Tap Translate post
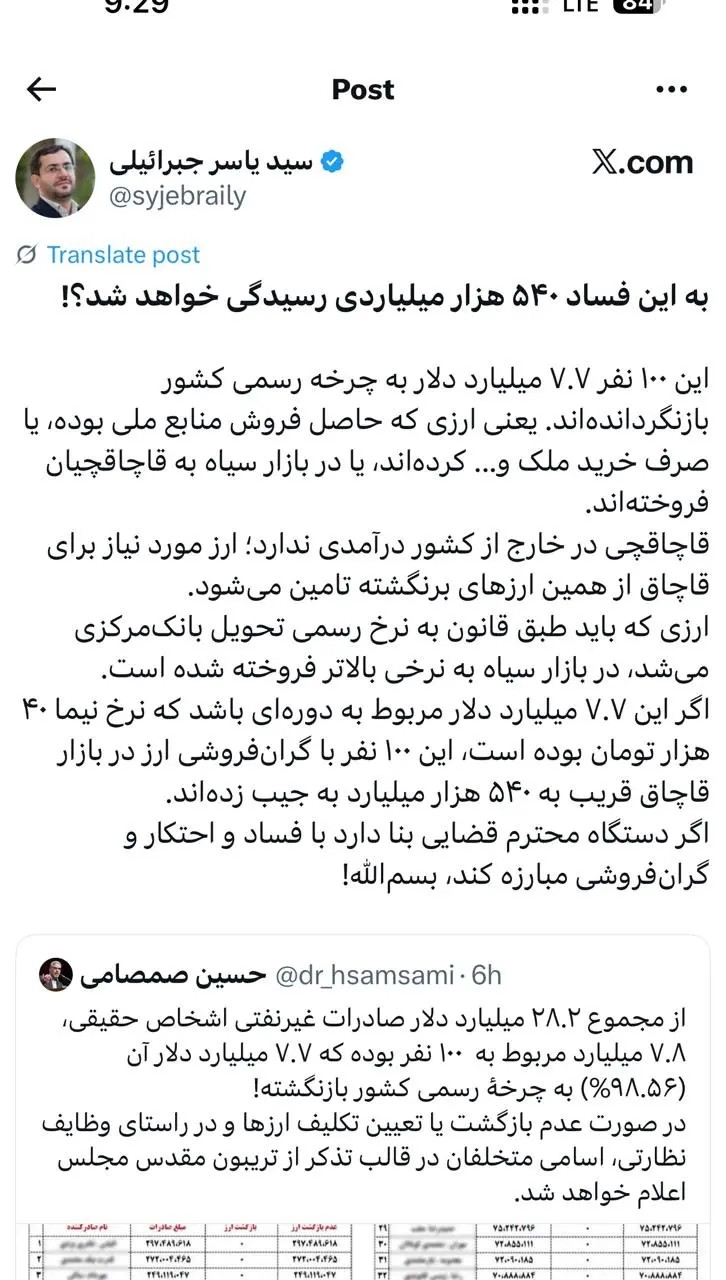Screen dimensions: 726x1280 [122, 255]
